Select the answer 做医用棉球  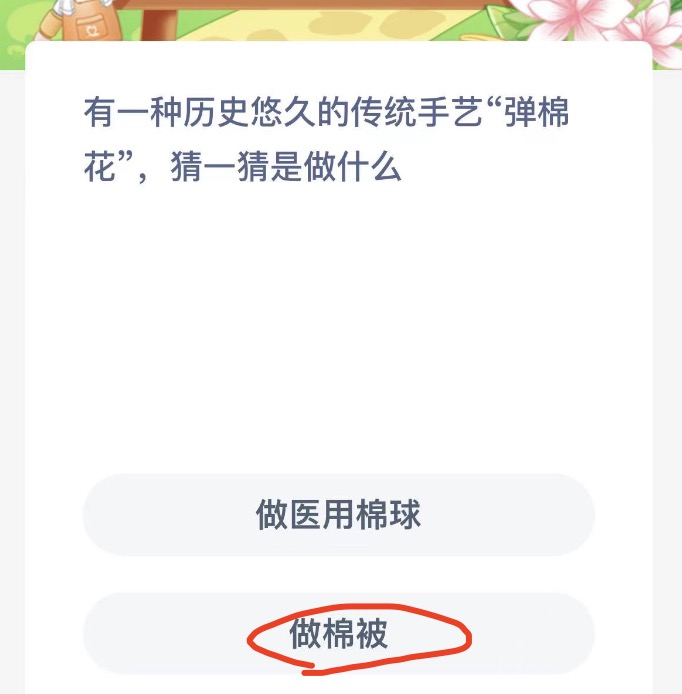(339, 515)
